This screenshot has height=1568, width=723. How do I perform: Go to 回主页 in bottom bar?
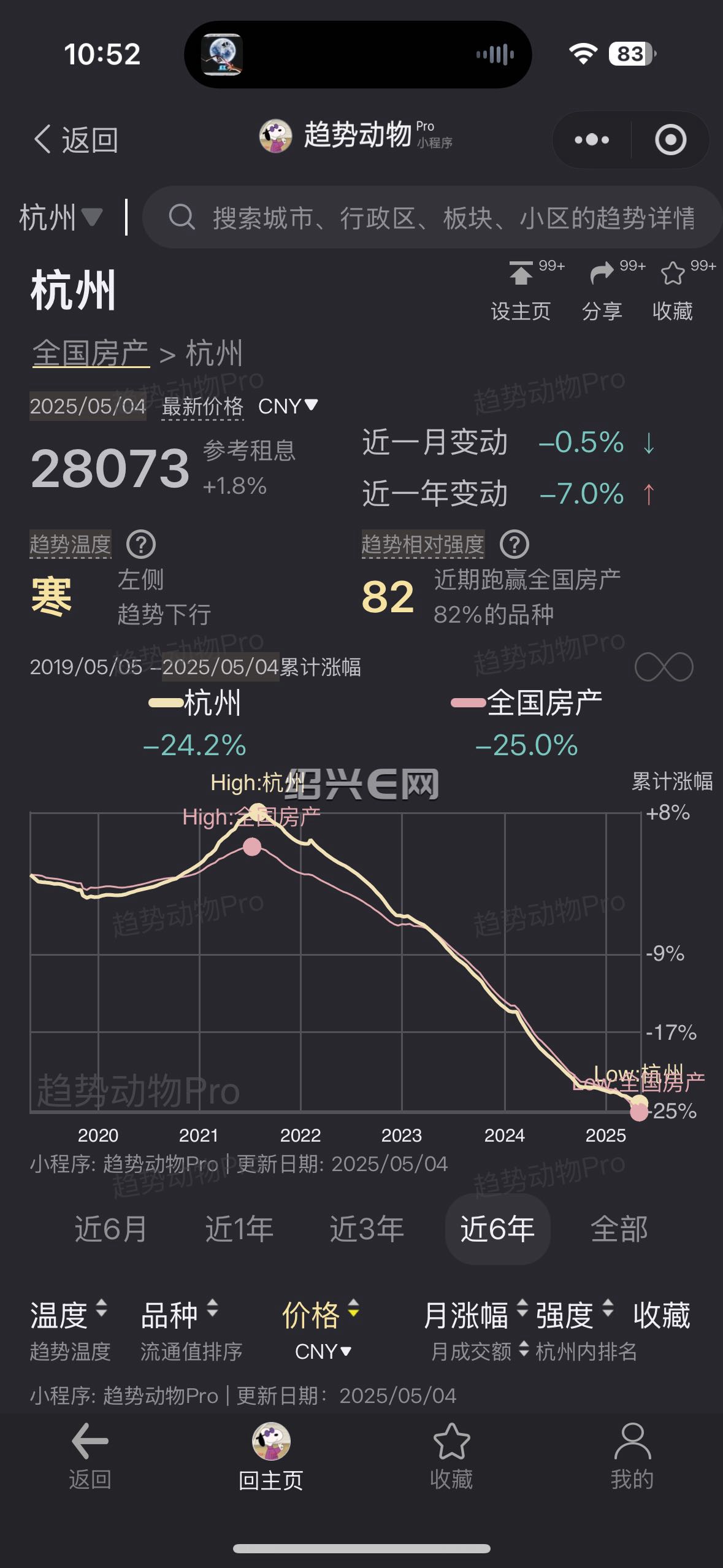click(x=271, y=1457)
